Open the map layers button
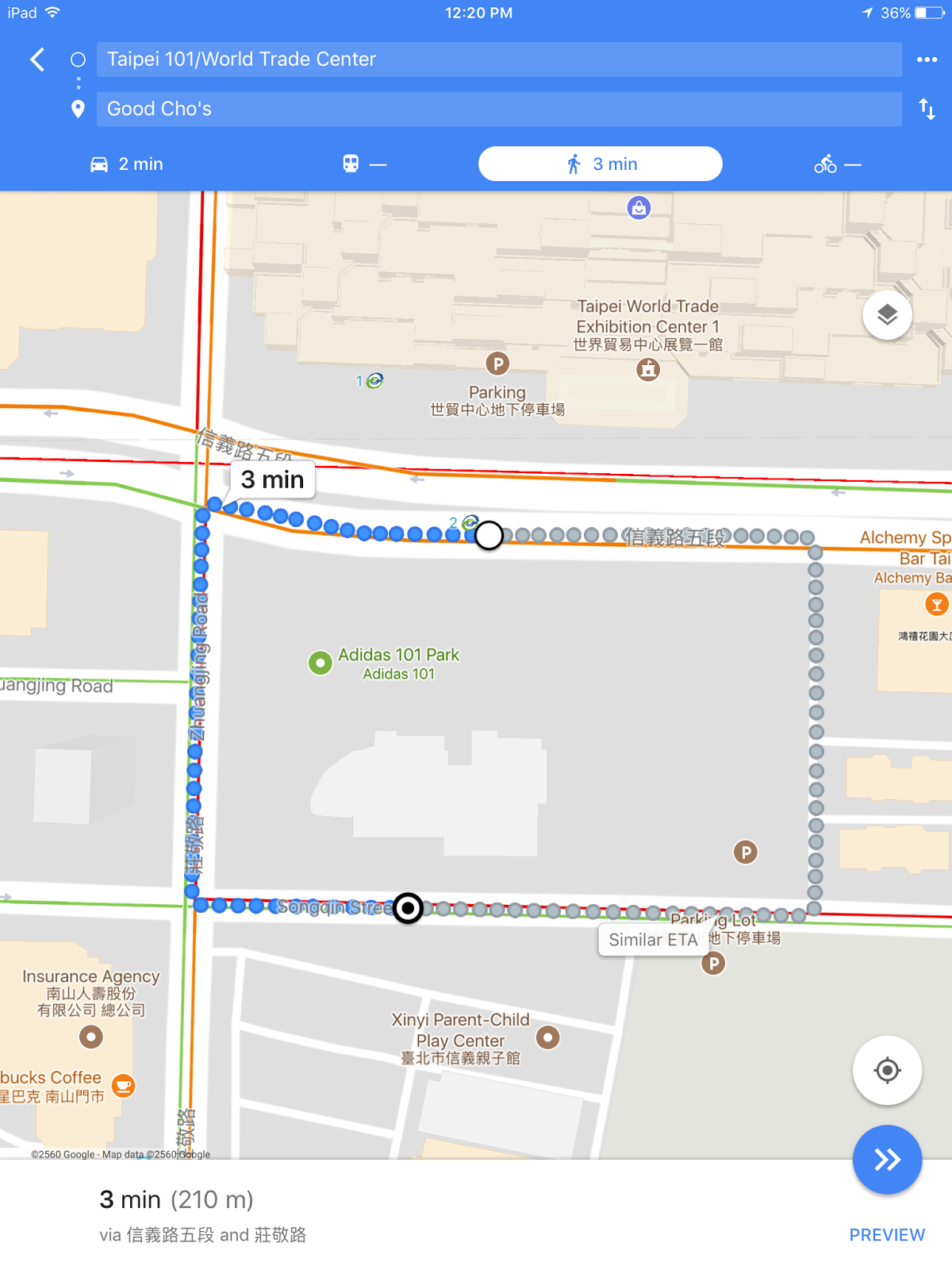This screenshot has width=952, height=1270. coord(887,315)
